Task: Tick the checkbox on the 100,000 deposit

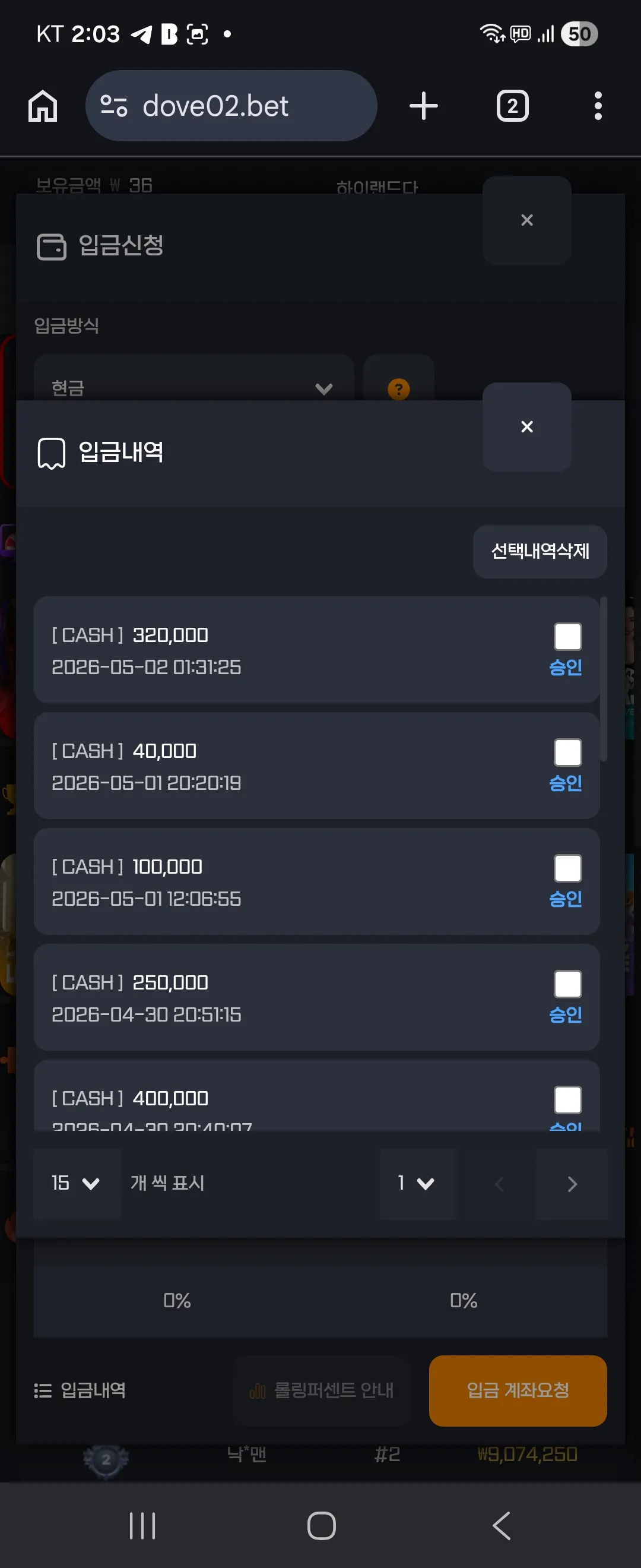Action: [x=567, y=868]
